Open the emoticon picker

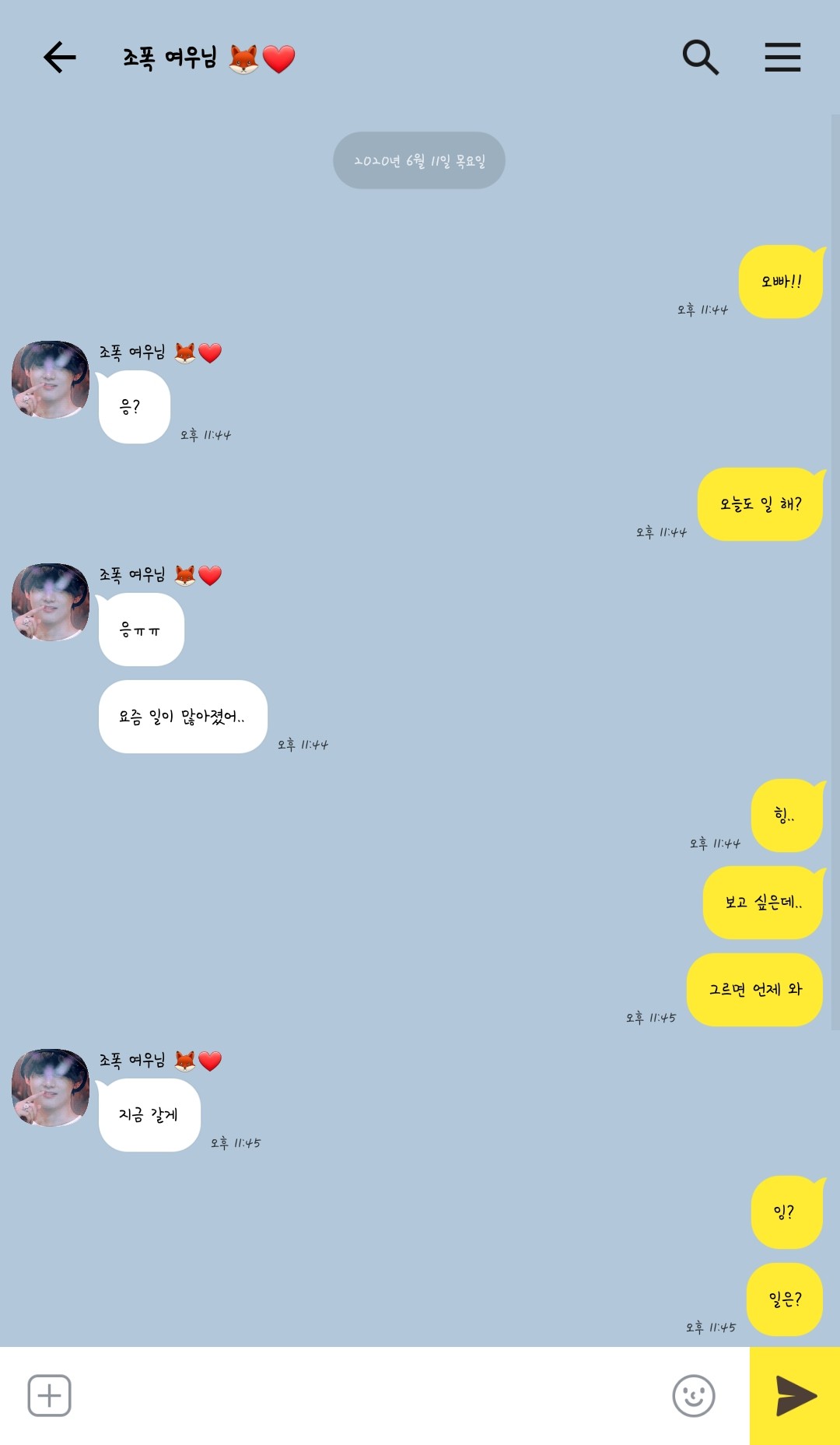694,1395
